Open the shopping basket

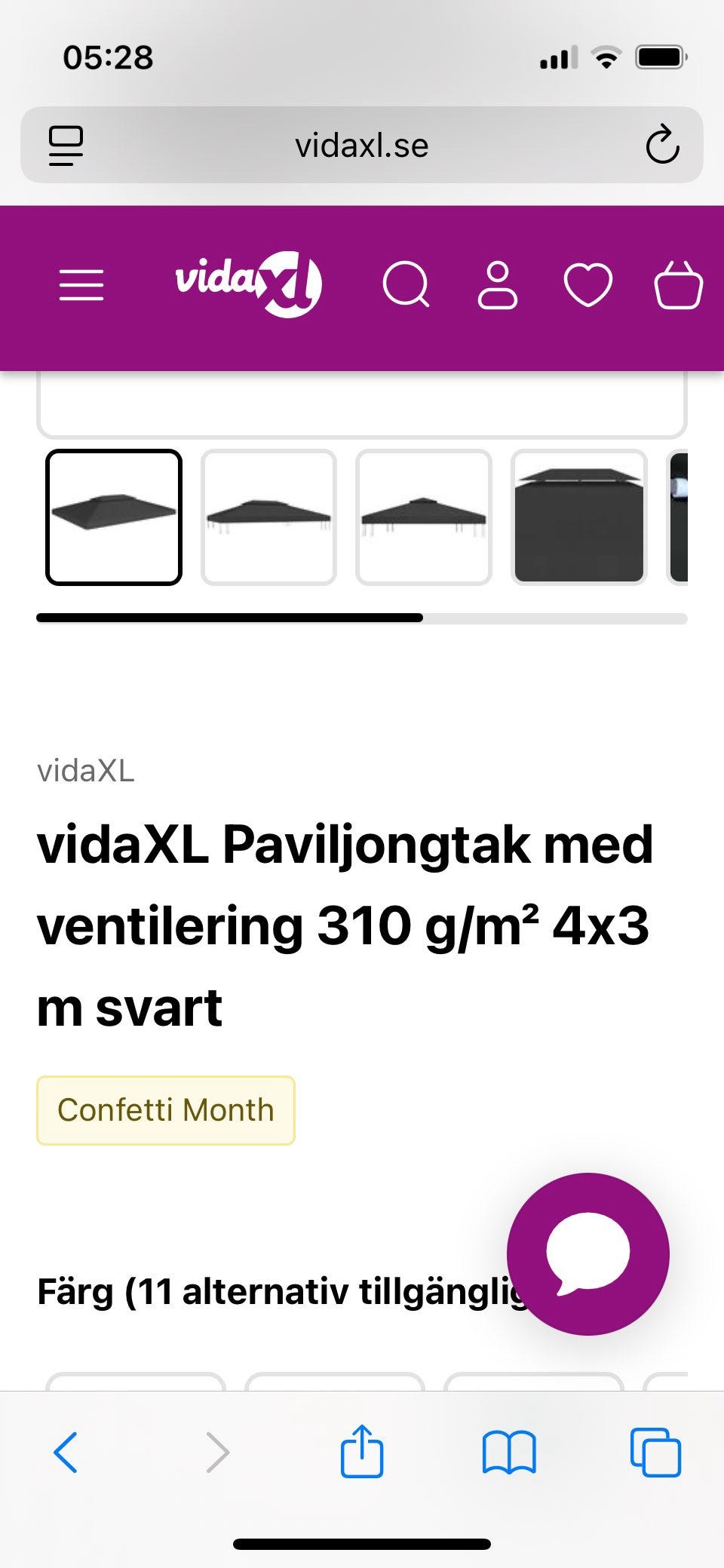point(678,285)
